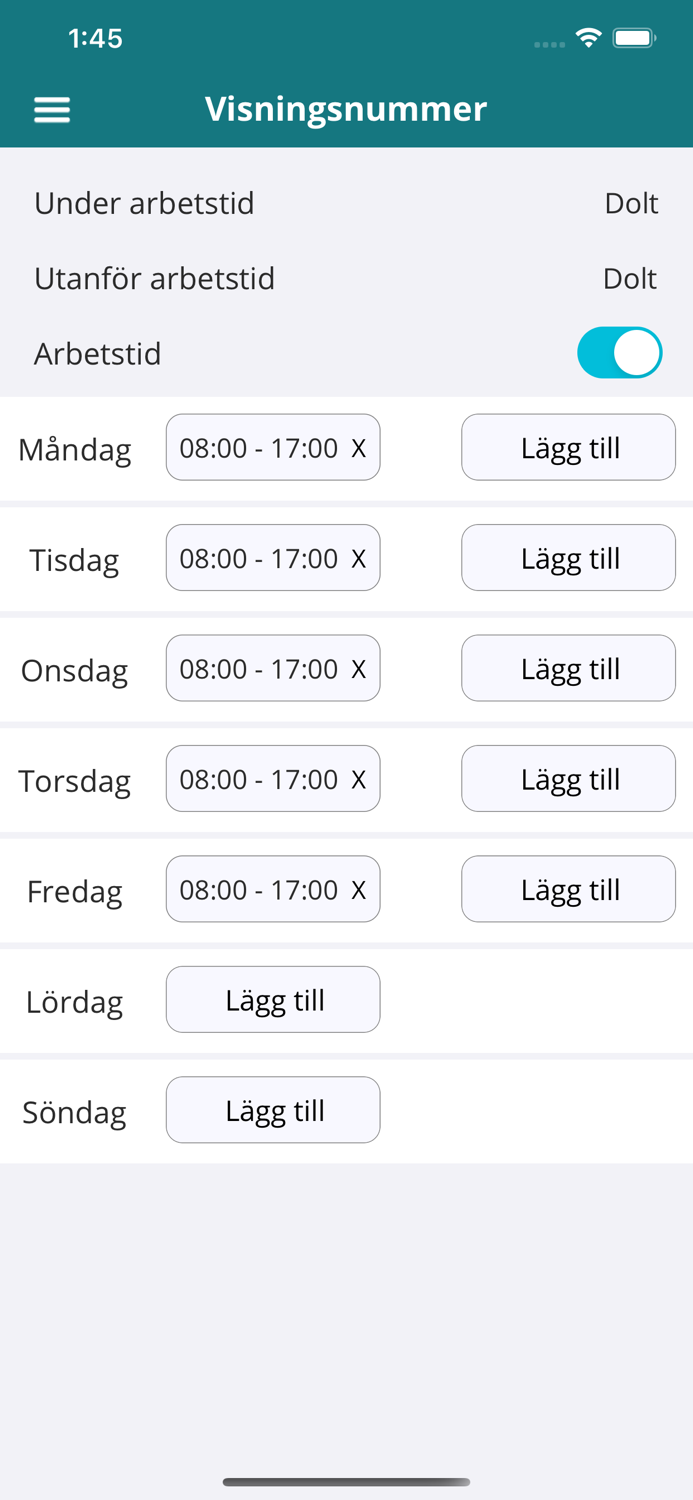This screenshot has height=1500, width=693.
Task: Add a time slot for Måndag
Action: click(568, 448)
